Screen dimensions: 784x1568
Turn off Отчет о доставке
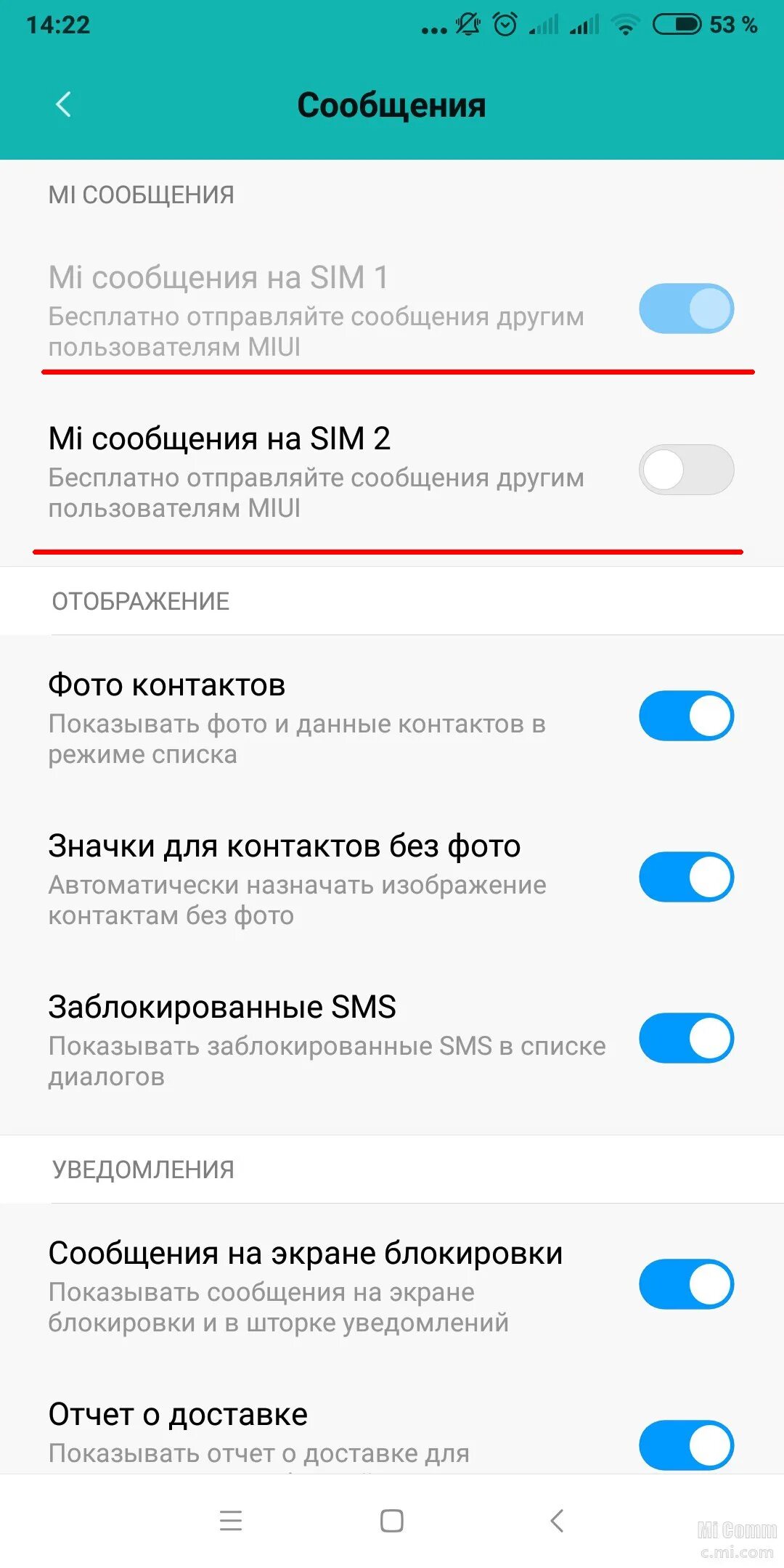tap(686, 1445)
